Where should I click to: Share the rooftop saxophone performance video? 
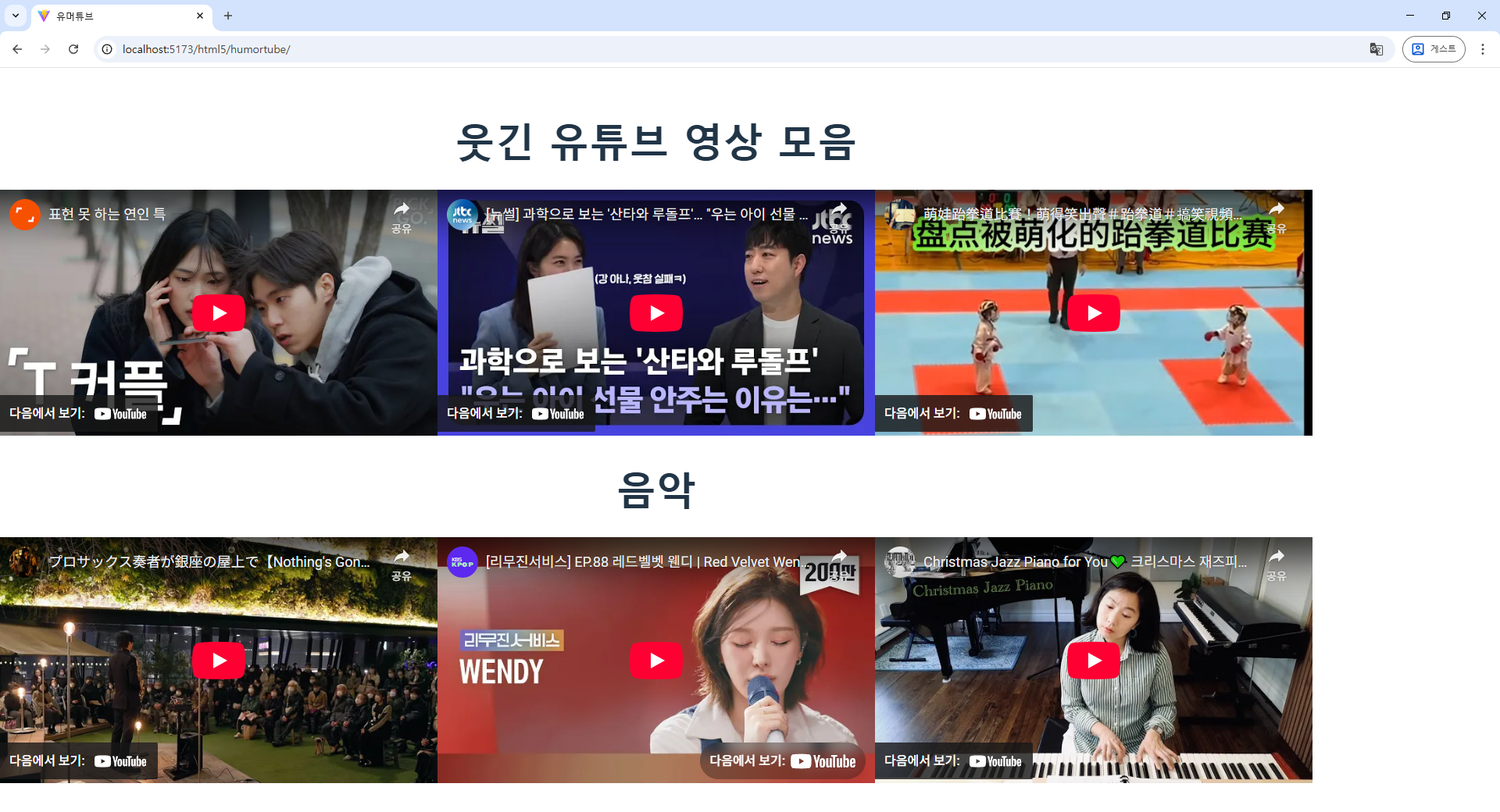(402, 563)
